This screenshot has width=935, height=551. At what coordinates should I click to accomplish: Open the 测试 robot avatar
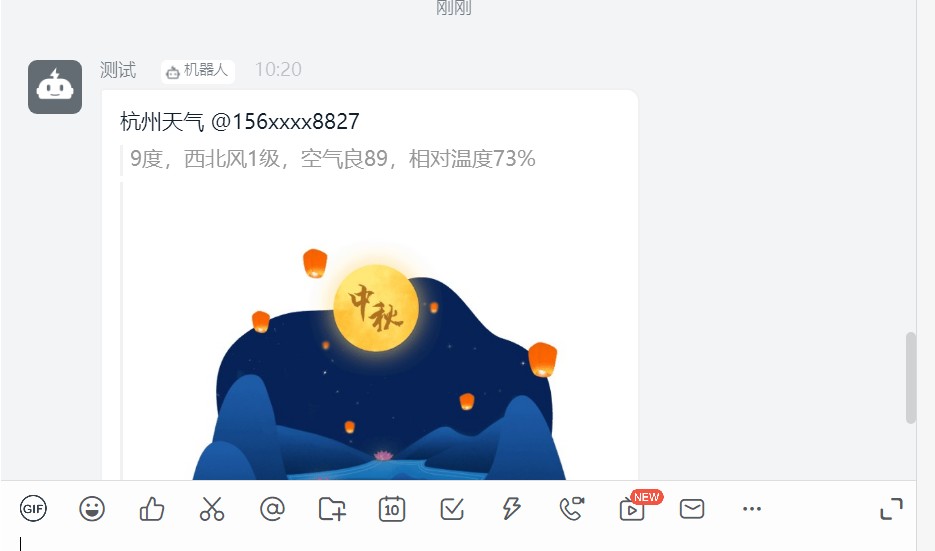(55, 87)
